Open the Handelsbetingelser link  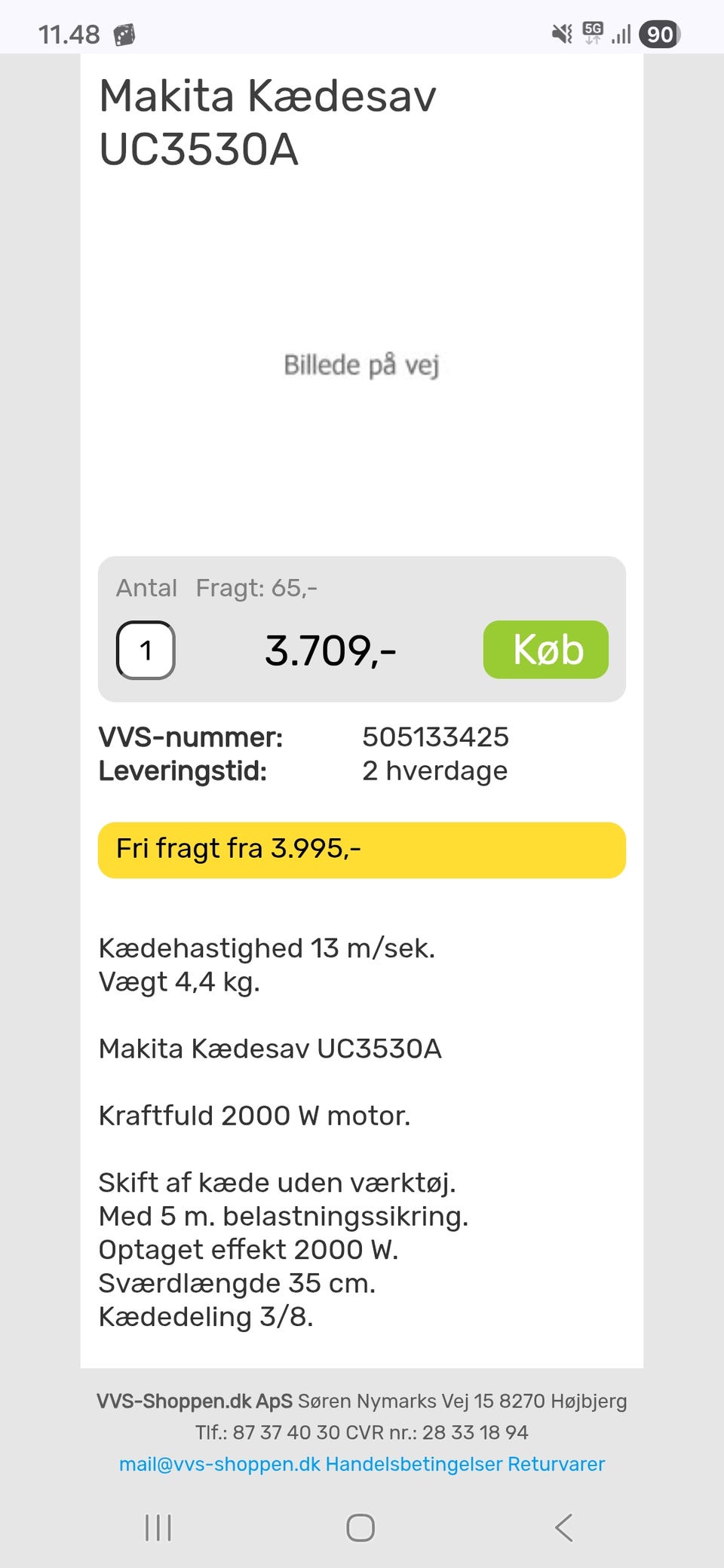[414, 1464]
